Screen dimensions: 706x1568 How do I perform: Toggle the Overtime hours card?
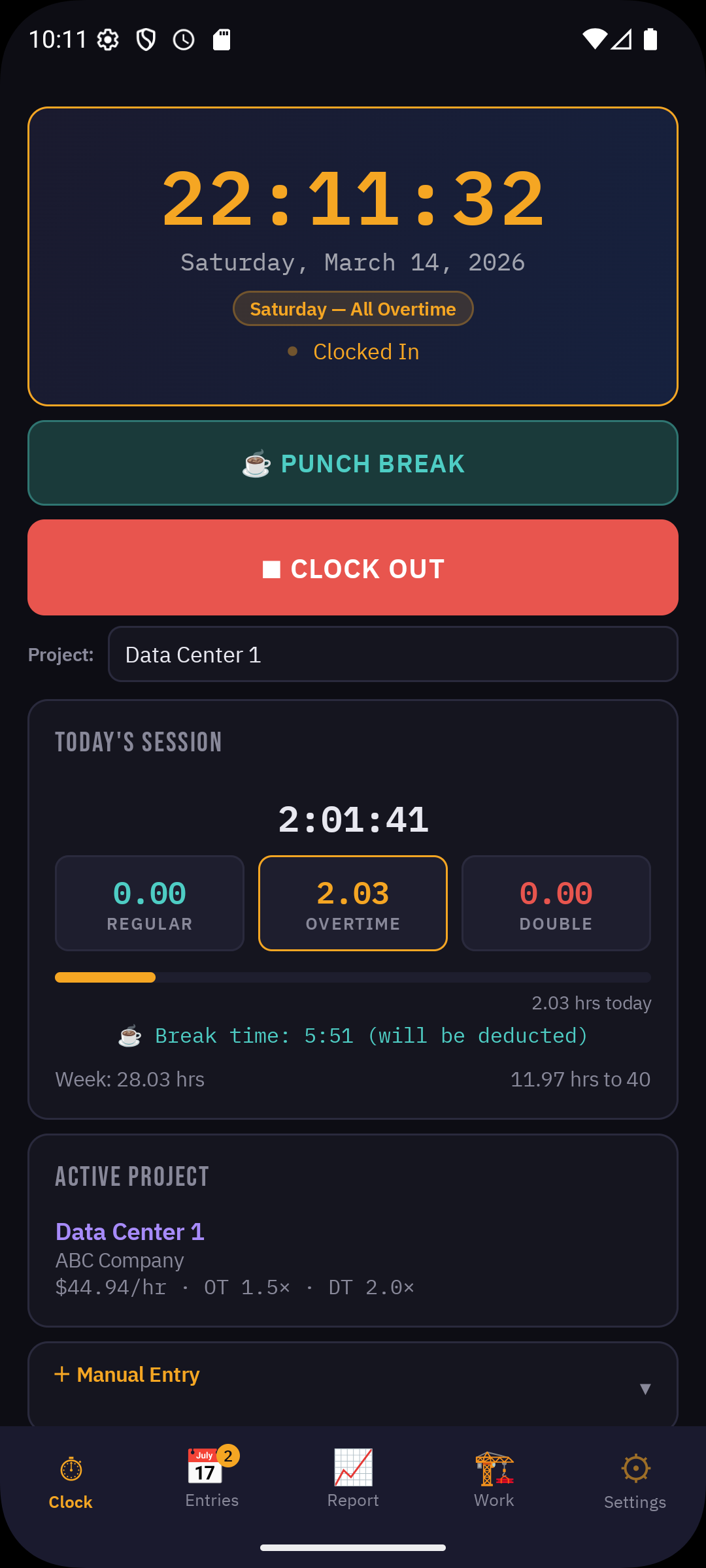[352, 903]
